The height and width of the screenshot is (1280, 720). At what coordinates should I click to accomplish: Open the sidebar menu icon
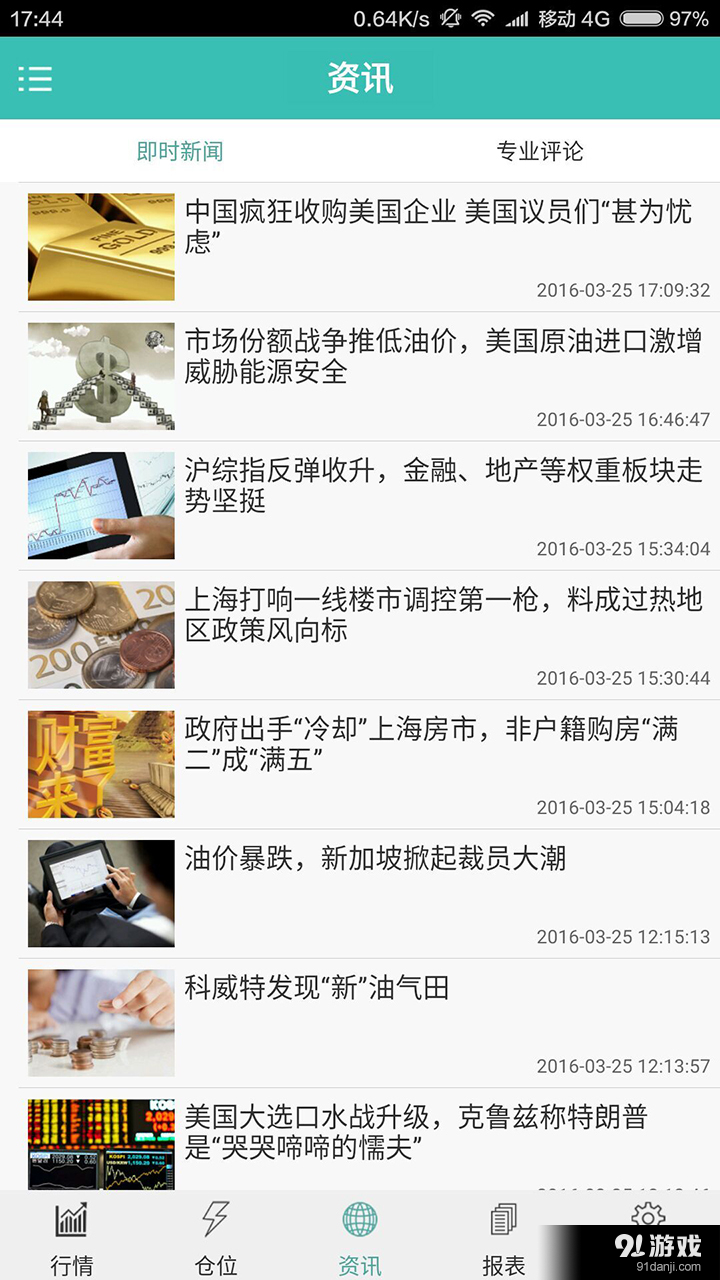click(x=36, y=79)
